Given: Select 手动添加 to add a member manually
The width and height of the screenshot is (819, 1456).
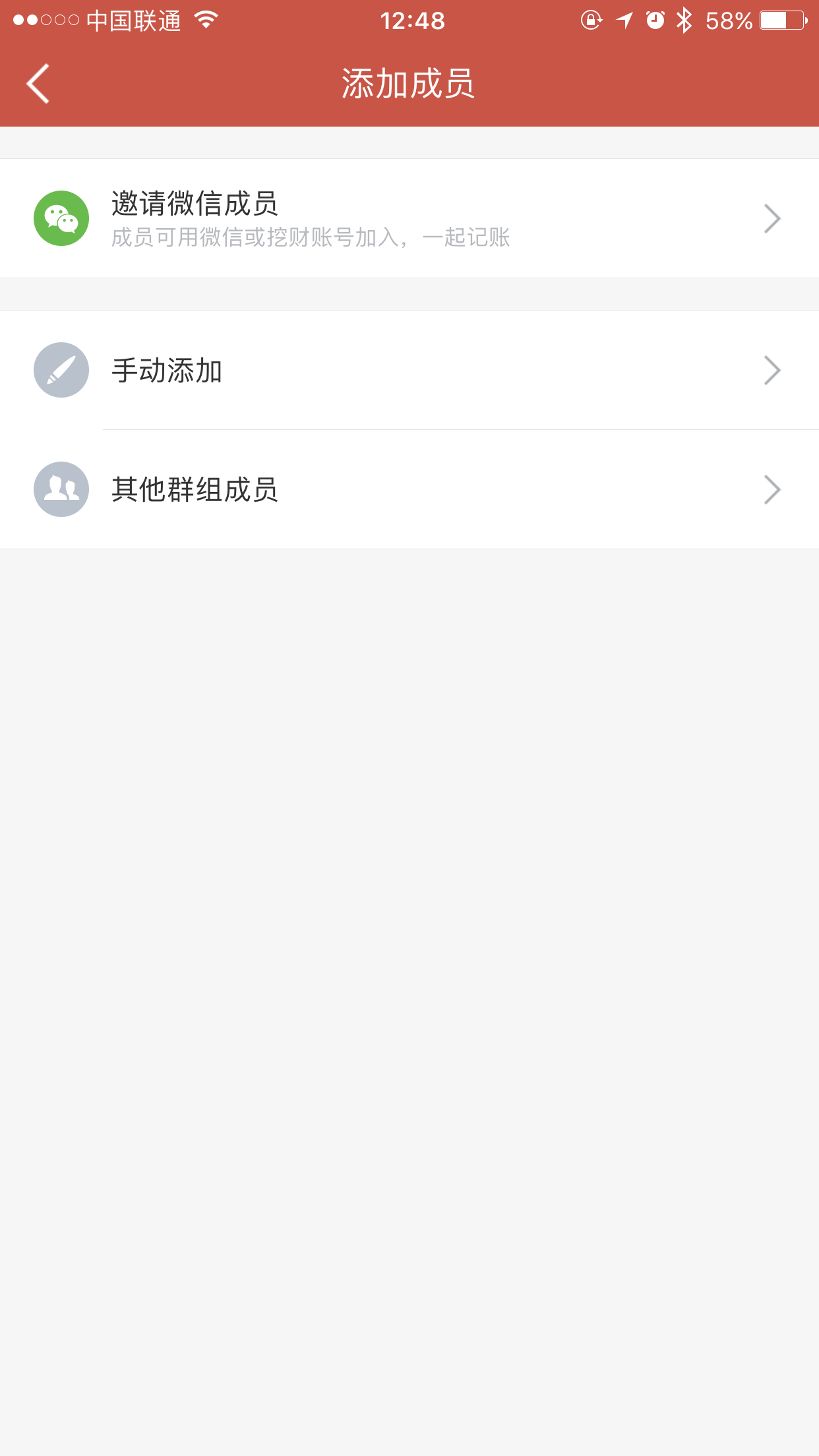Looking at the screenshot, I should [409, 370].
